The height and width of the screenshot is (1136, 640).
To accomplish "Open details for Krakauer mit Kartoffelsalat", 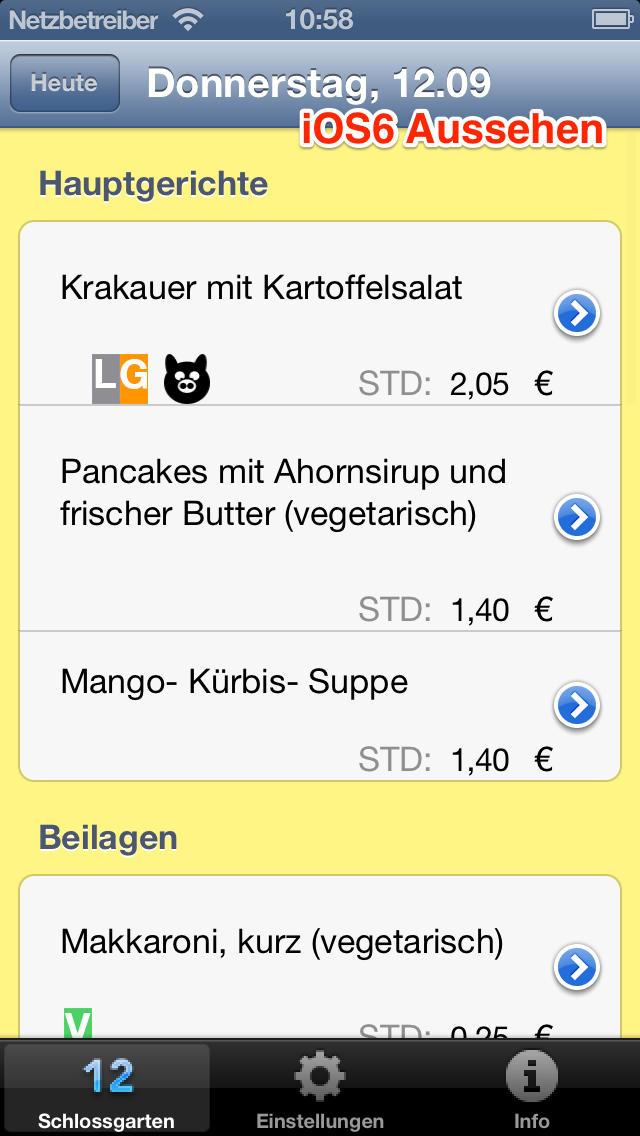I will point(577,314).
